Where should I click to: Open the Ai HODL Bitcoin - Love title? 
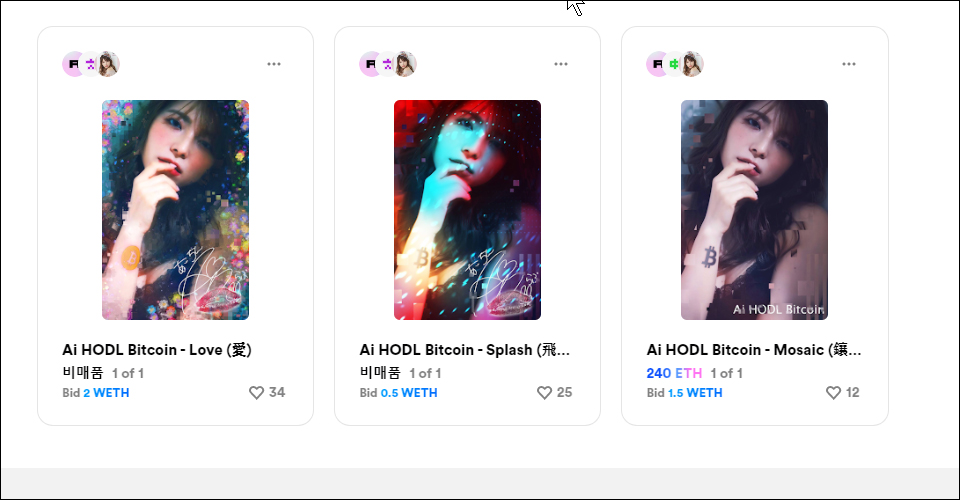[x=157, y=350]
